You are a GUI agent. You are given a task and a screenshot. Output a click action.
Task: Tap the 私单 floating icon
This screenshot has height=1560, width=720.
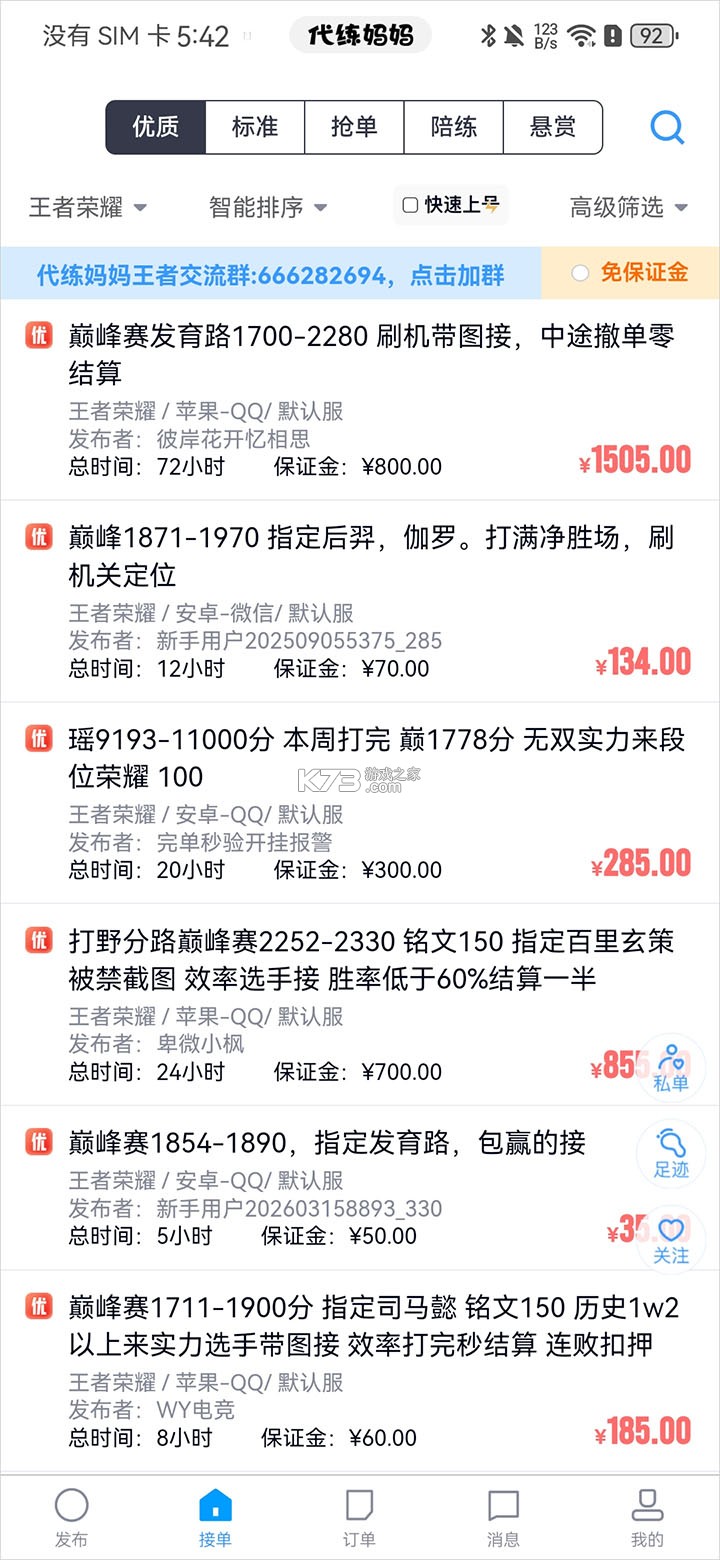tap(670, 1066)
